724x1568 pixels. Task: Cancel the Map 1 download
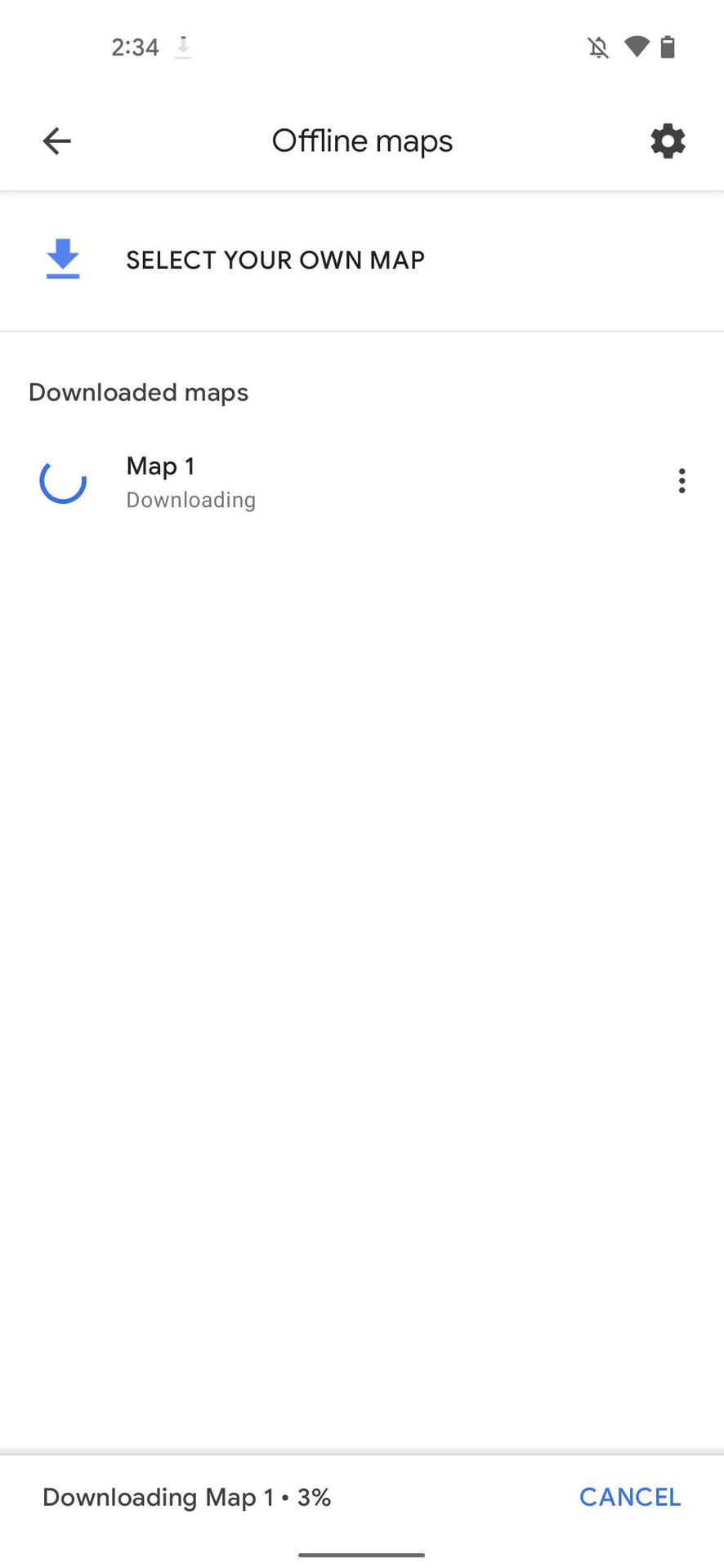click(x=629, y=1496)
